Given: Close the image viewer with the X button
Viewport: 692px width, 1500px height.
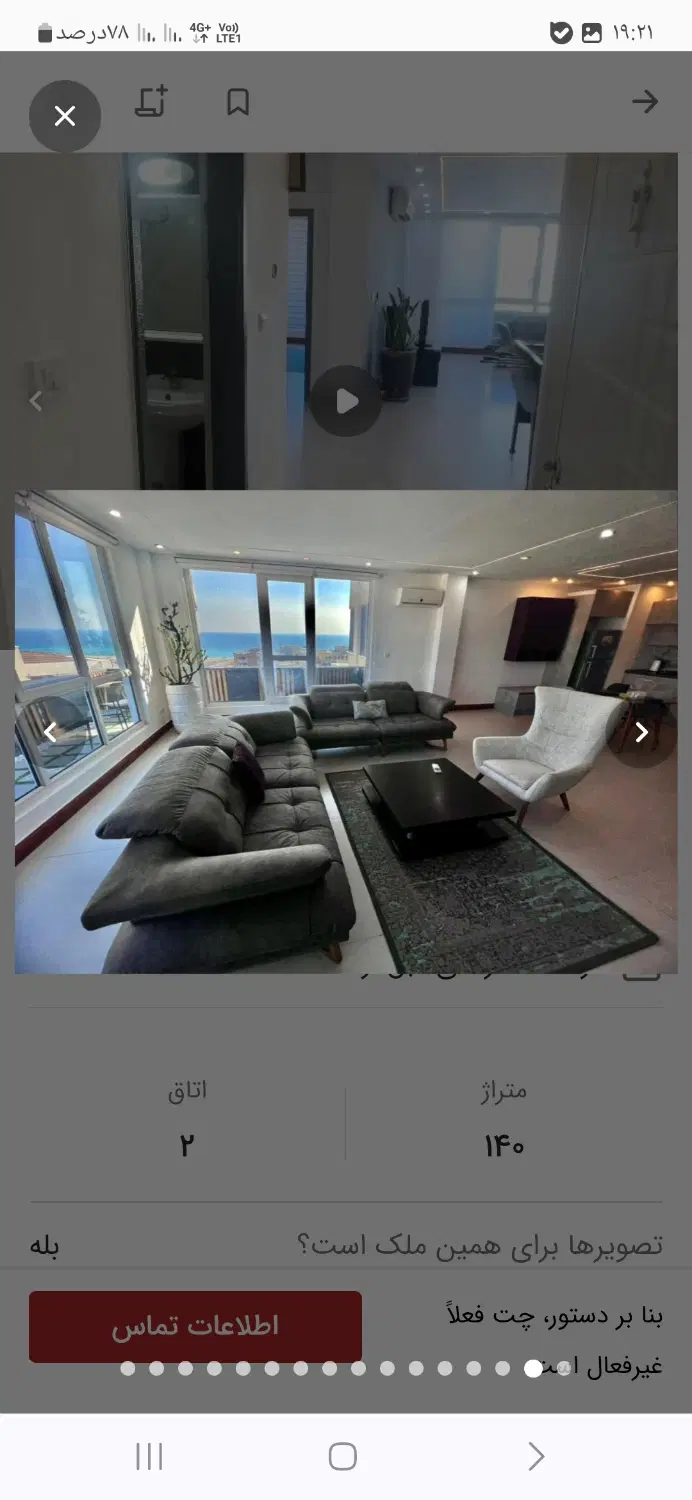Looking at the screenshot, I should coord(65,116).
